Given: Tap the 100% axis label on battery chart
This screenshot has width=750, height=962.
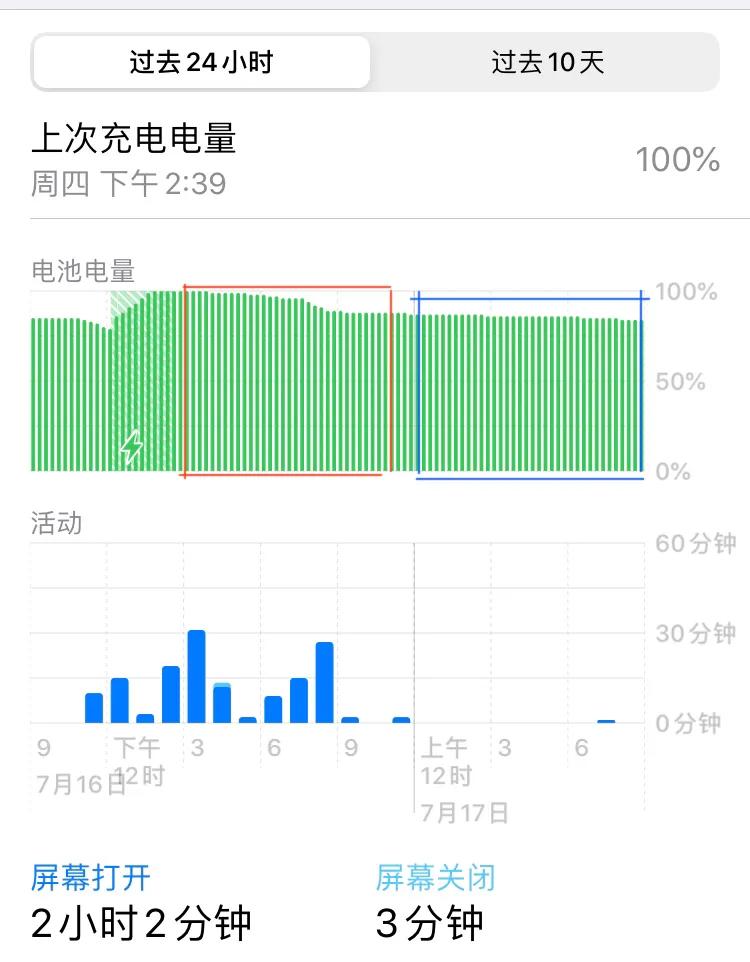Looking at the screenshot, I should point(687,293).
